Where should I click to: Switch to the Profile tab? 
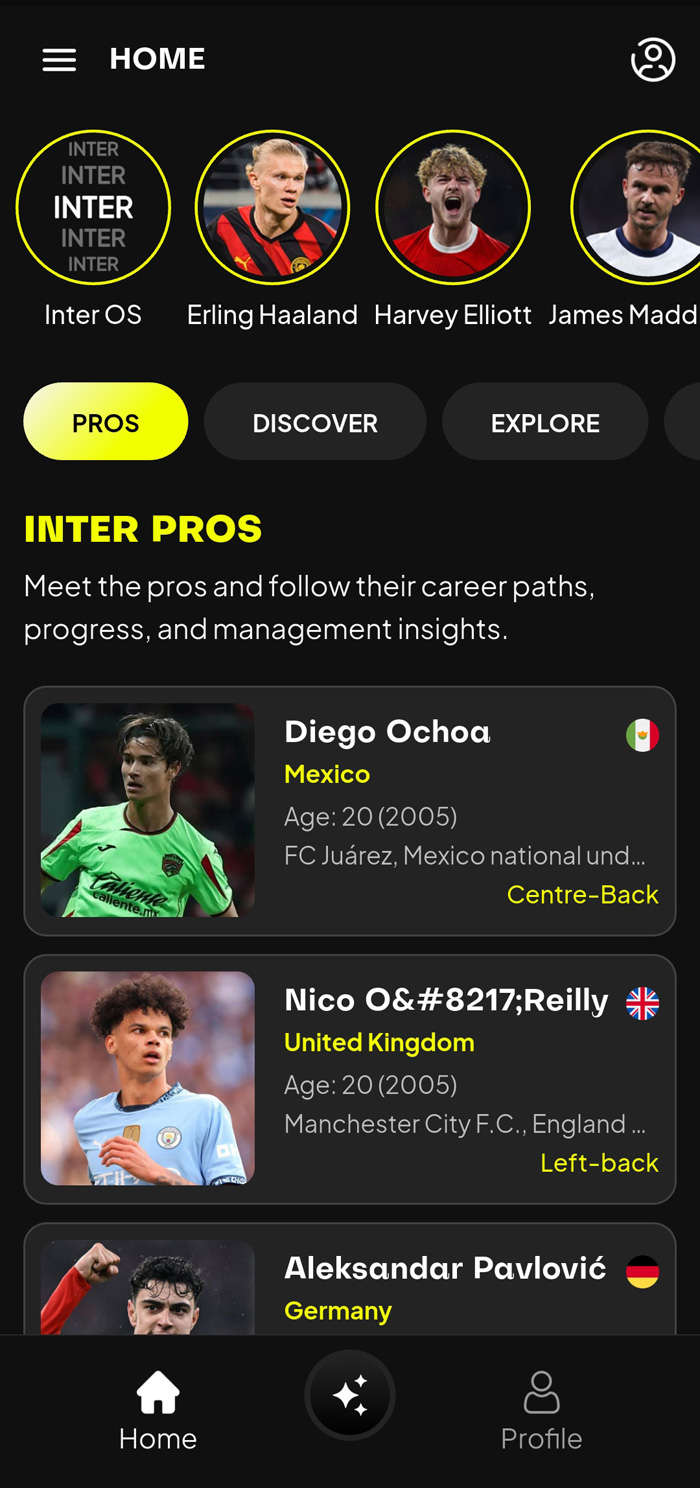541,1410
